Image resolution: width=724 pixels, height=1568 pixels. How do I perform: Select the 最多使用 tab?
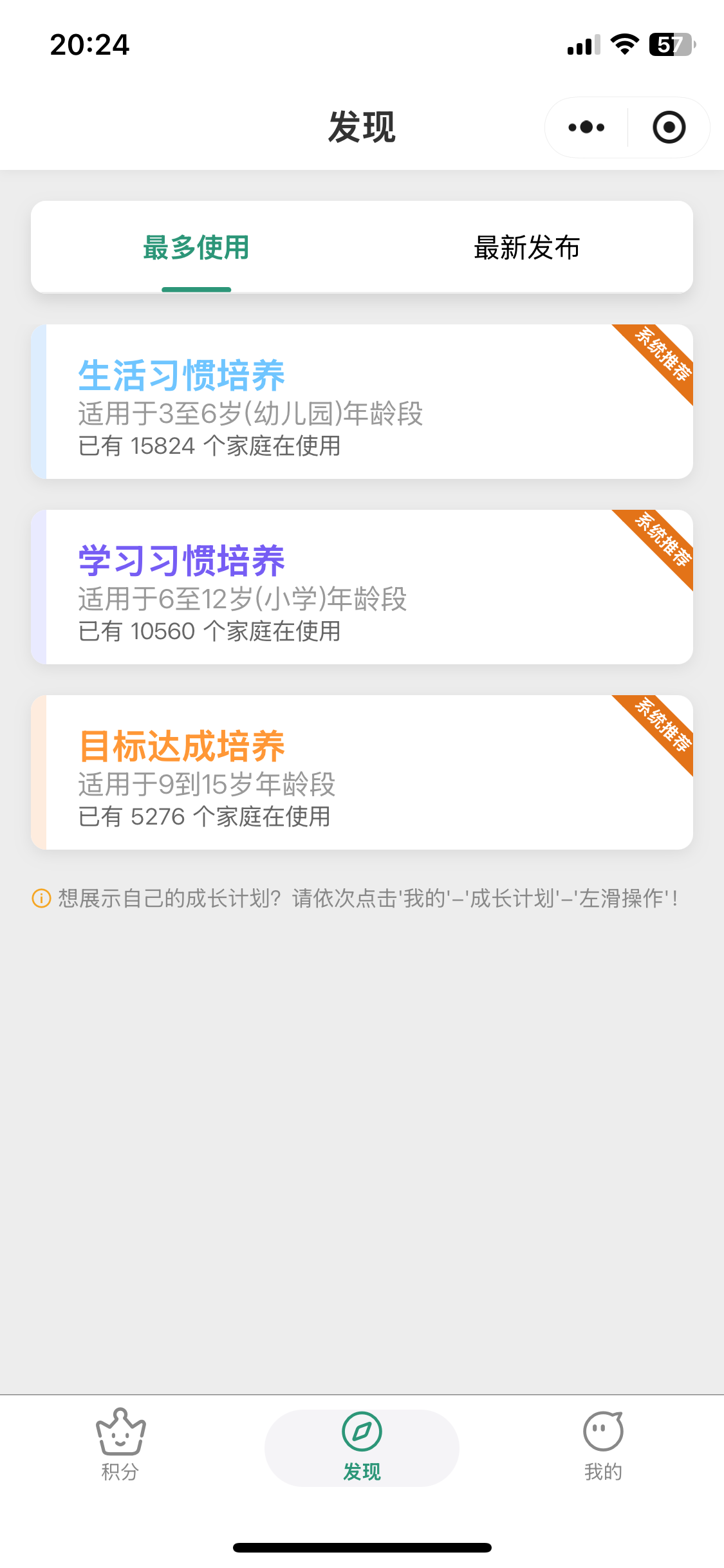tap(196, 247)
